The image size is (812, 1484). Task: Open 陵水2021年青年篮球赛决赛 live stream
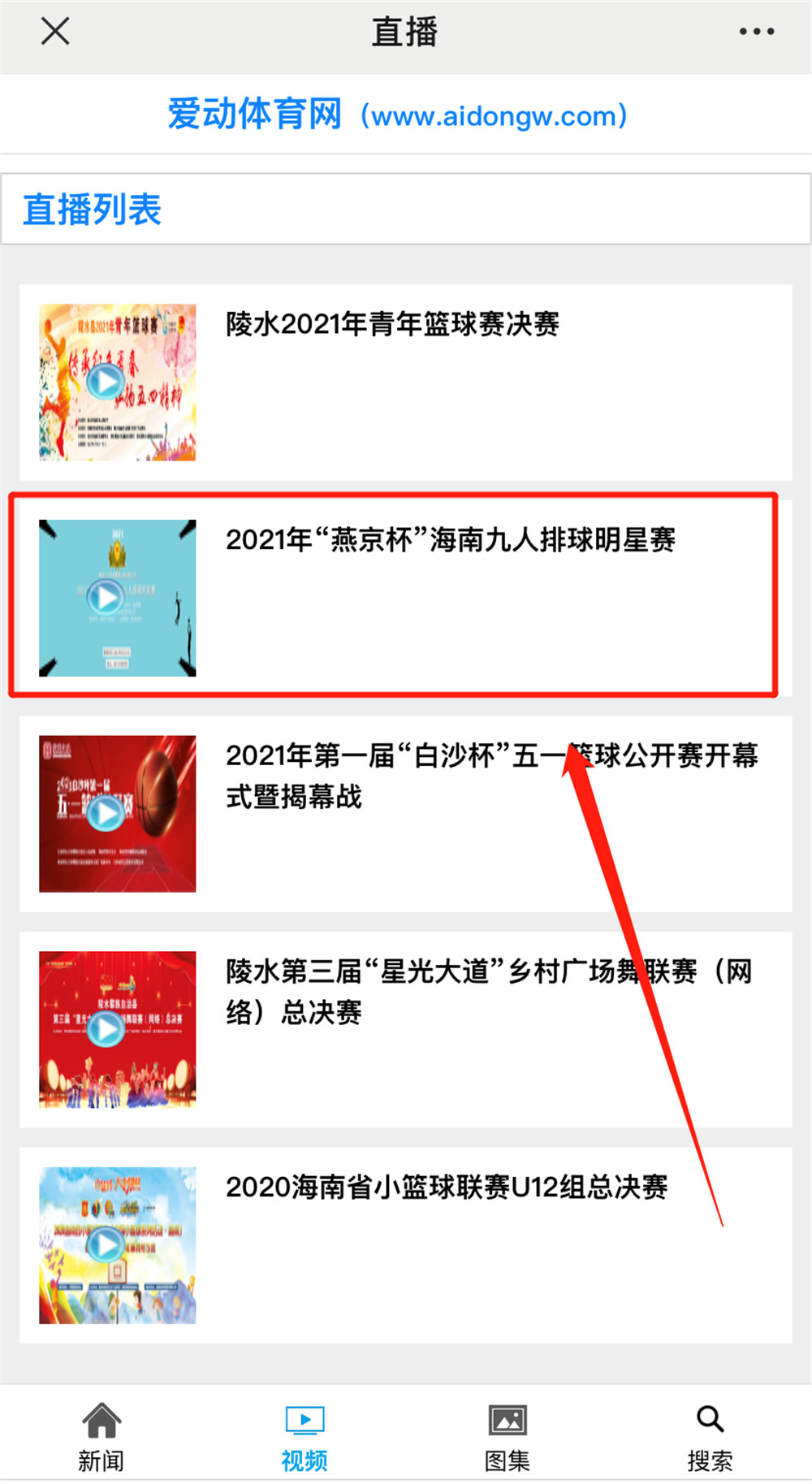[x=392, y=325]
